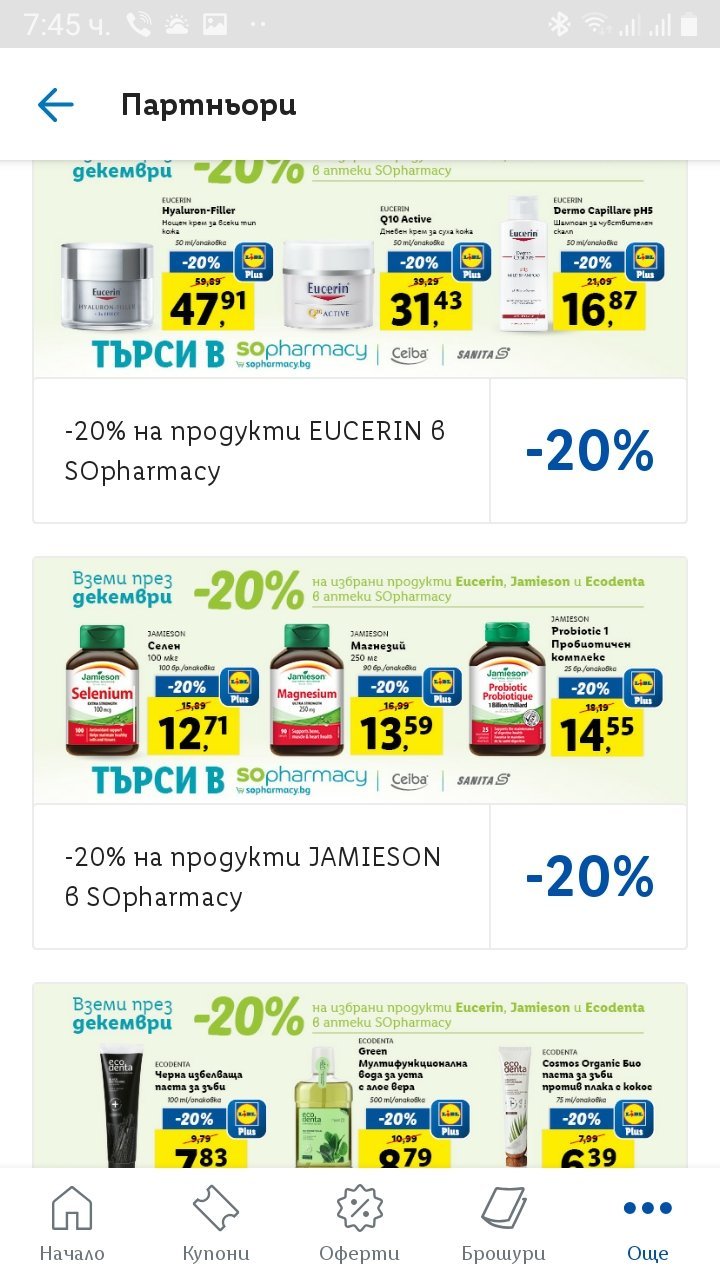Open the Ecodenta -20% offer banner
Image resolution: width=720 pixels, height=1280 pixels.
[x=360, y=1075]
